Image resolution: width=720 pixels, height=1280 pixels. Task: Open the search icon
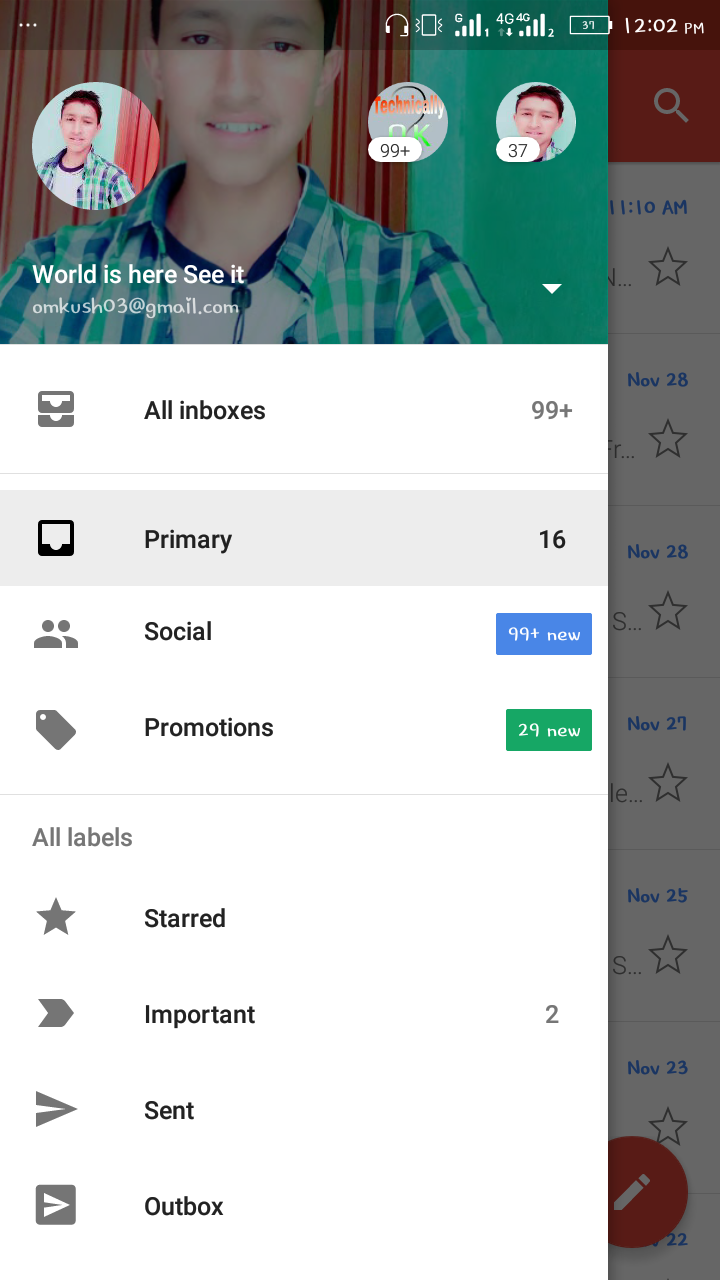click(x=671, y=105)
